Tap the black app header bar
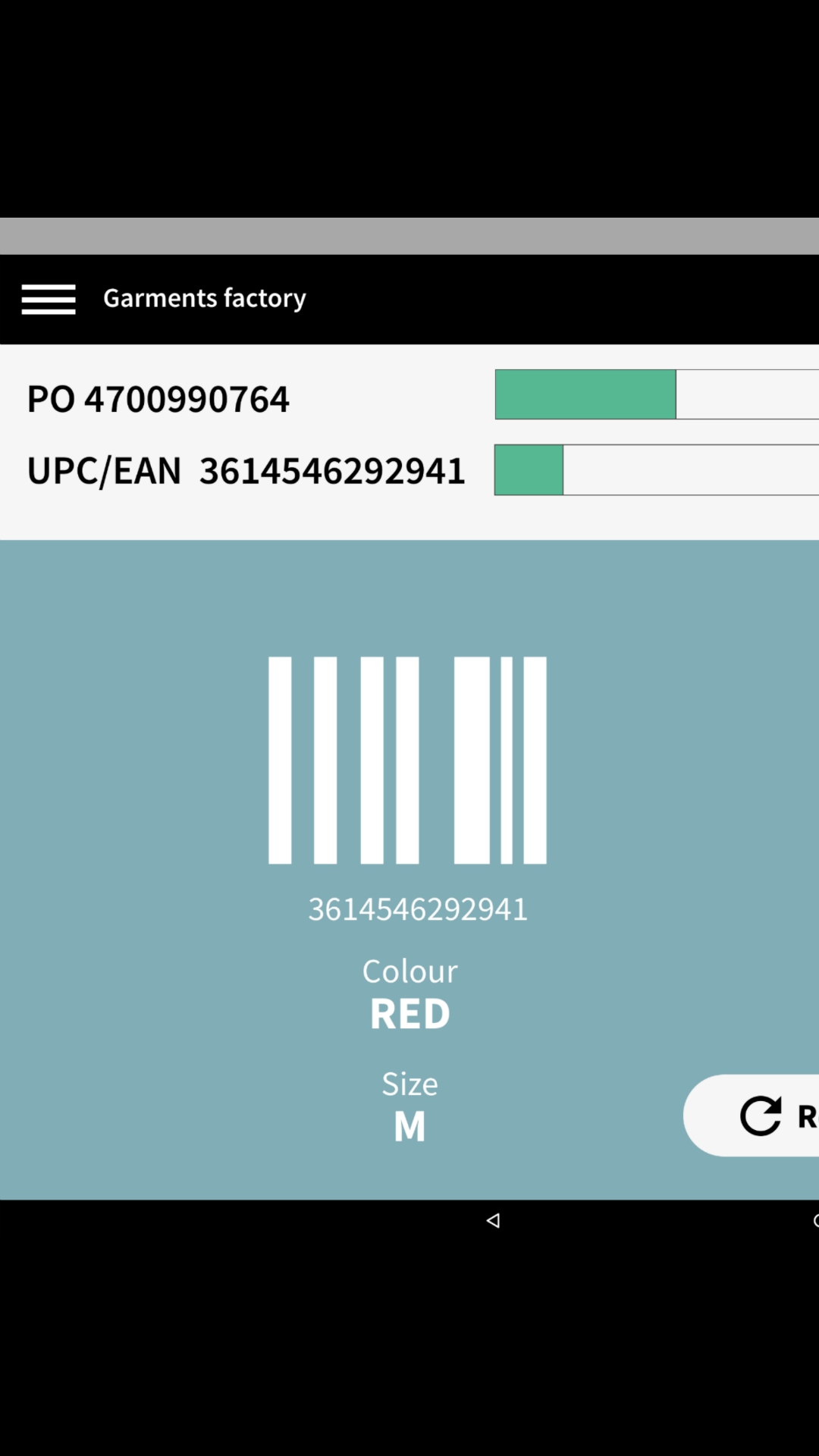The height and width of the screenshot is (1456, 819). pyautogui.click(x=531, y=298)
